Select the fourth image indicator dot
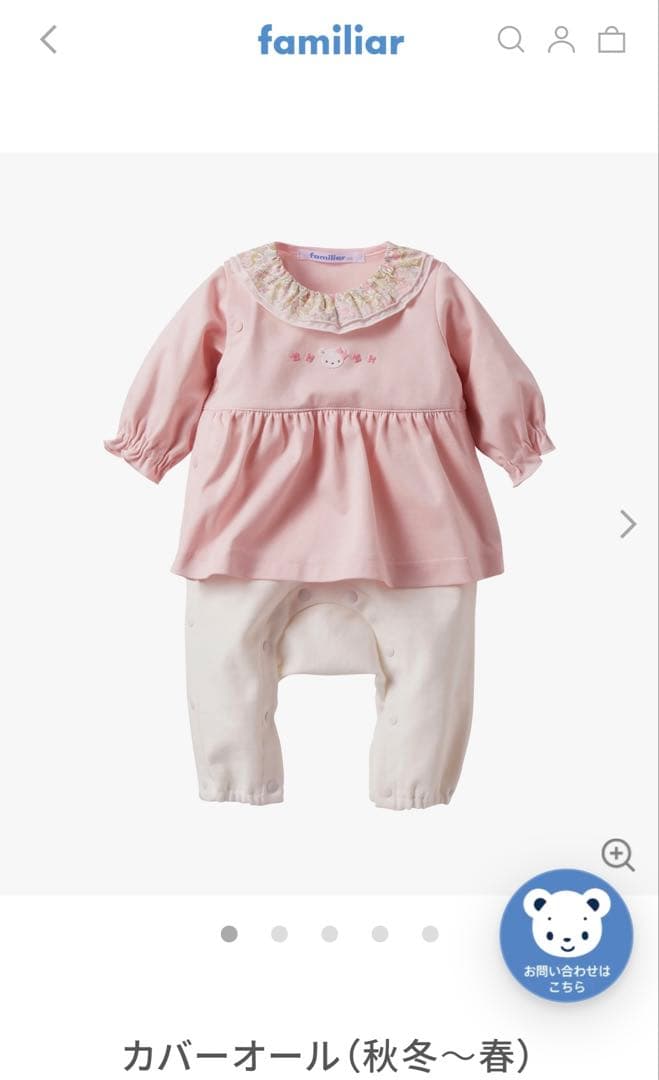This screenshot has width=659, height=1080. point(379,934)
